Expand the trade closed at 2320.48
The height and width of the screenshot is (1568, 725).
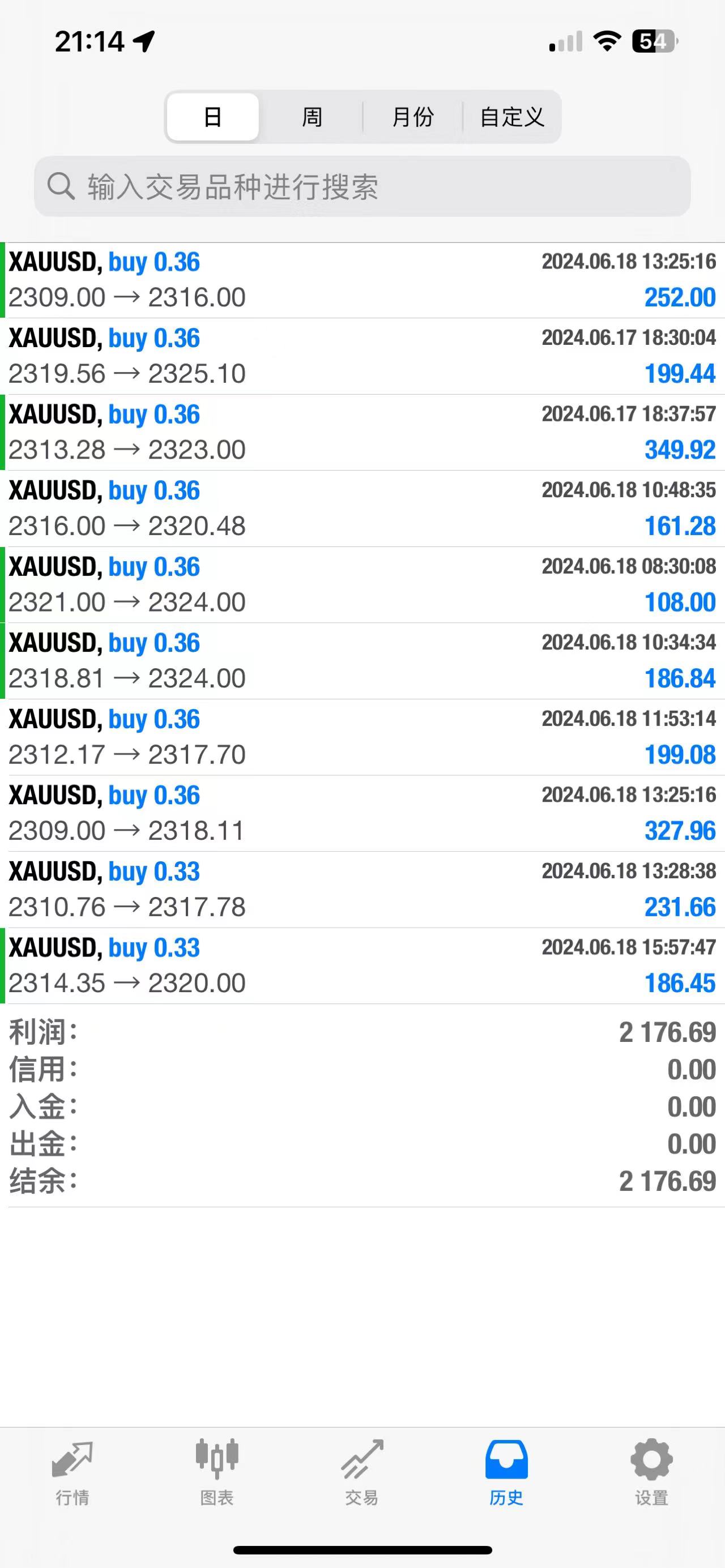(x=362, y=509)
